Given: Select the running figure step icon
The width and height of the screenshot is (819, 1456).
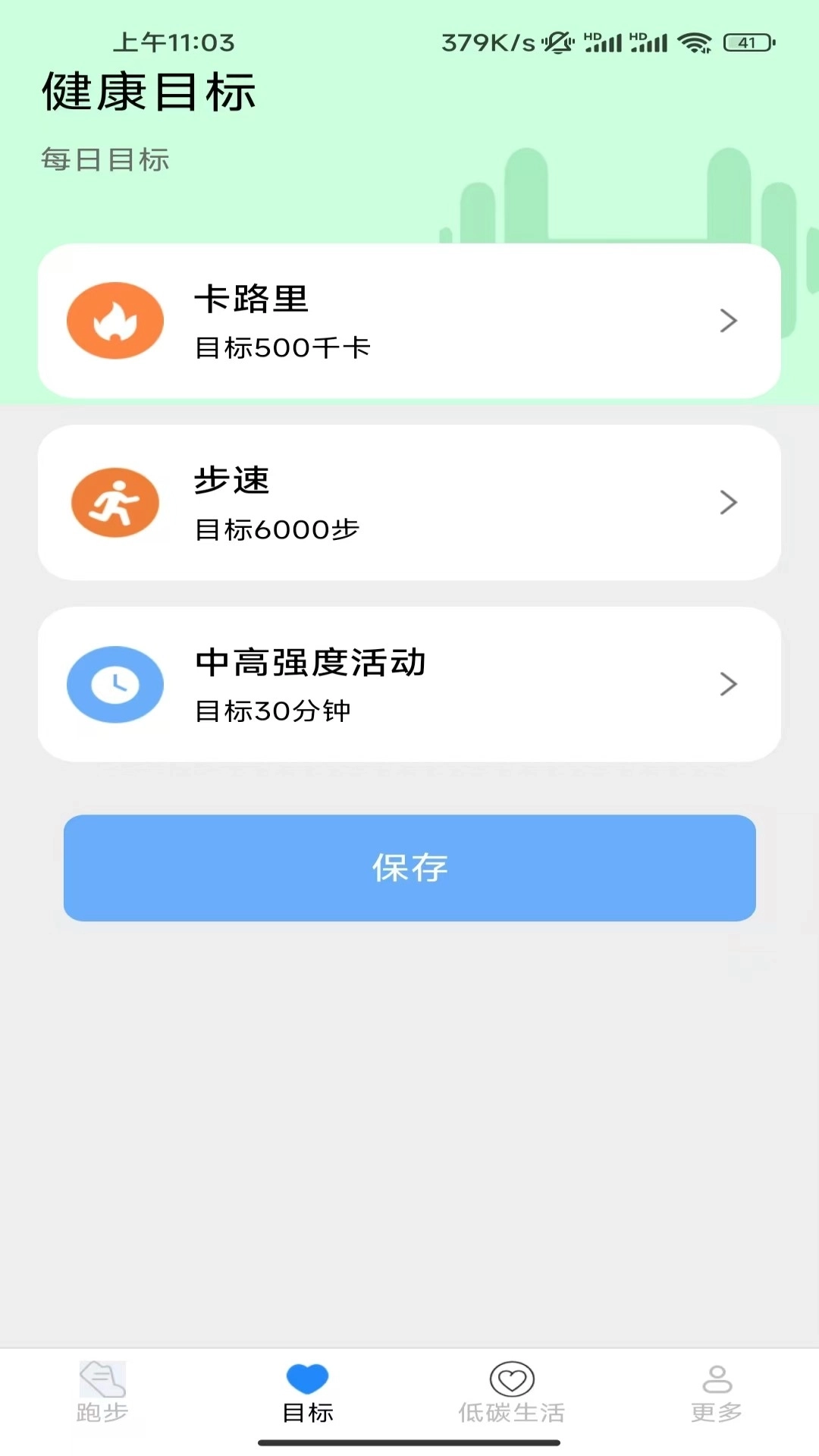Looking at the screenshot, I should coord(115,503).
